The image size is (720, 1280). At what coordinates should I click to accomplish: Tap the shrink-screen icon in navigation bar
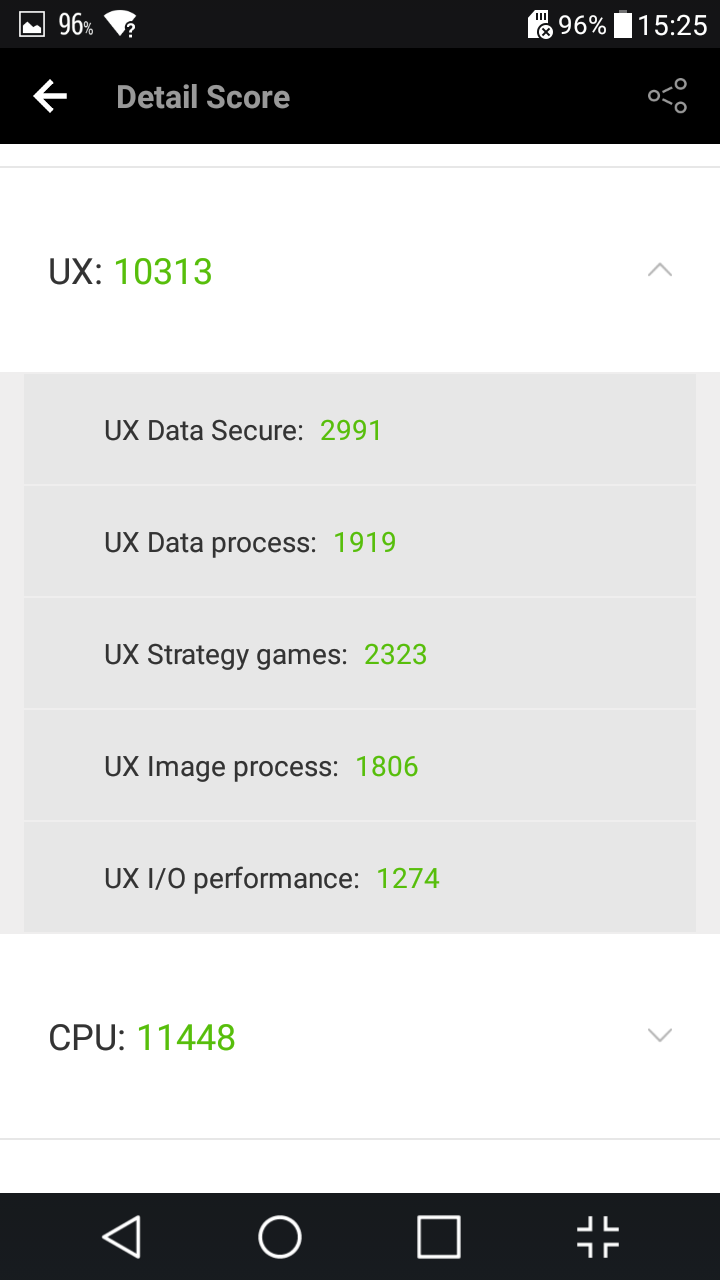[x=598, y=1237]
